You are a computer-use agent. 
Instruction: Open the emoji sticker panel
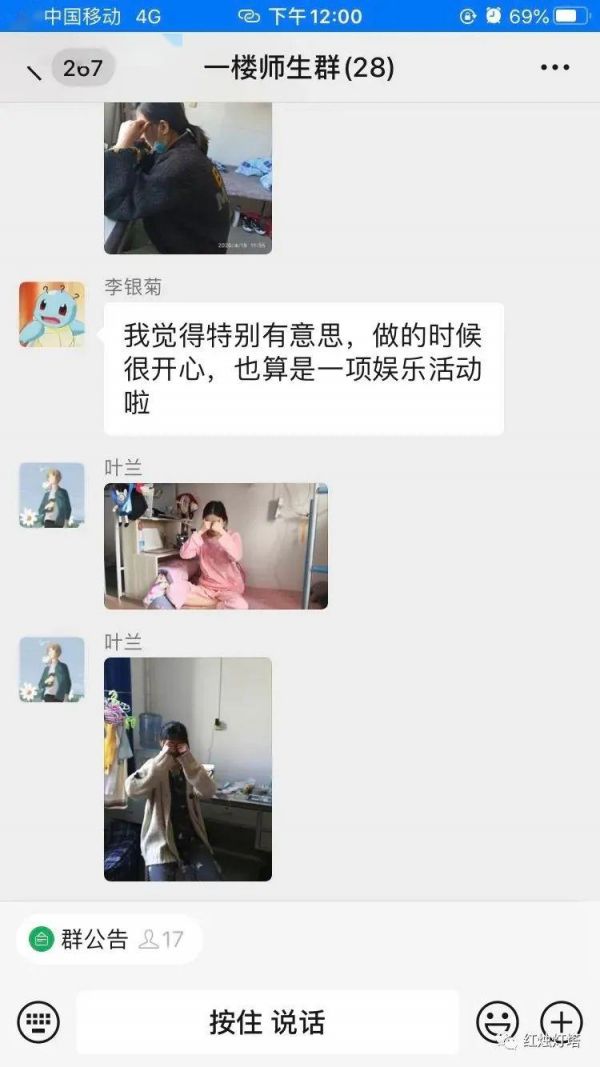coord(497,1022)
